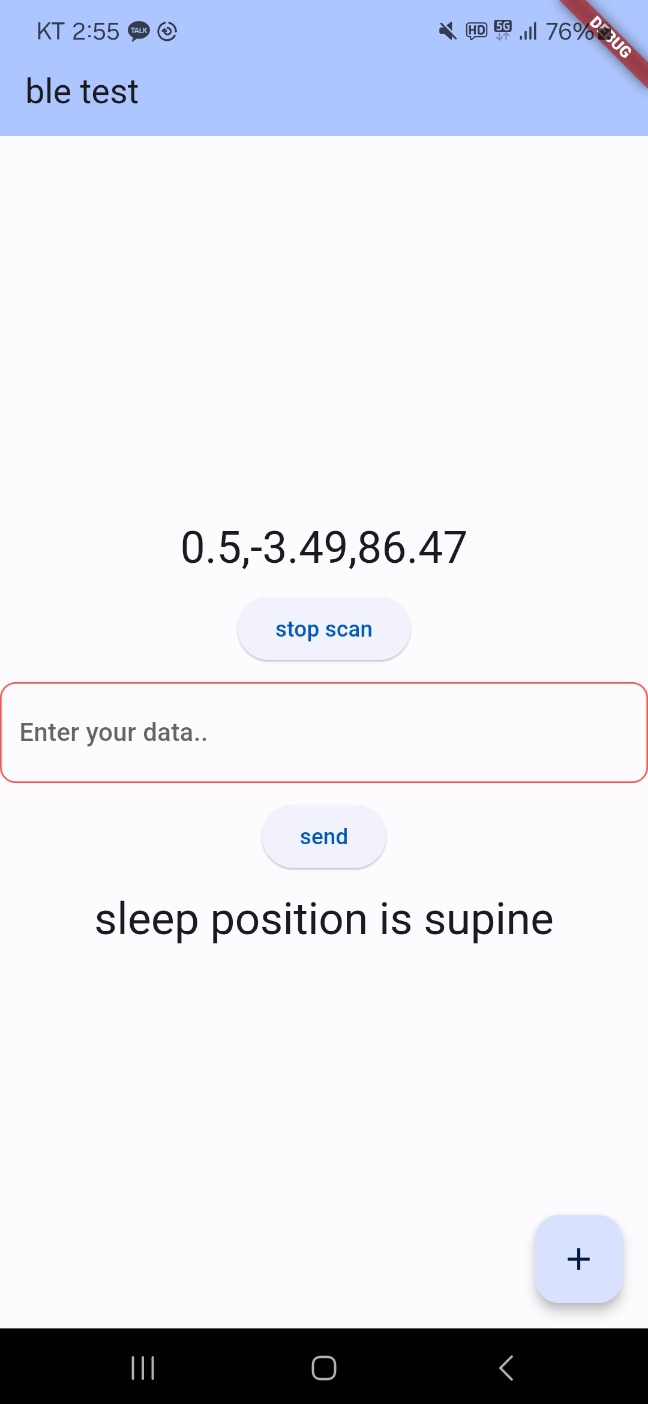
Task: Go to the home screen
Action: [x=324, y=1367]
